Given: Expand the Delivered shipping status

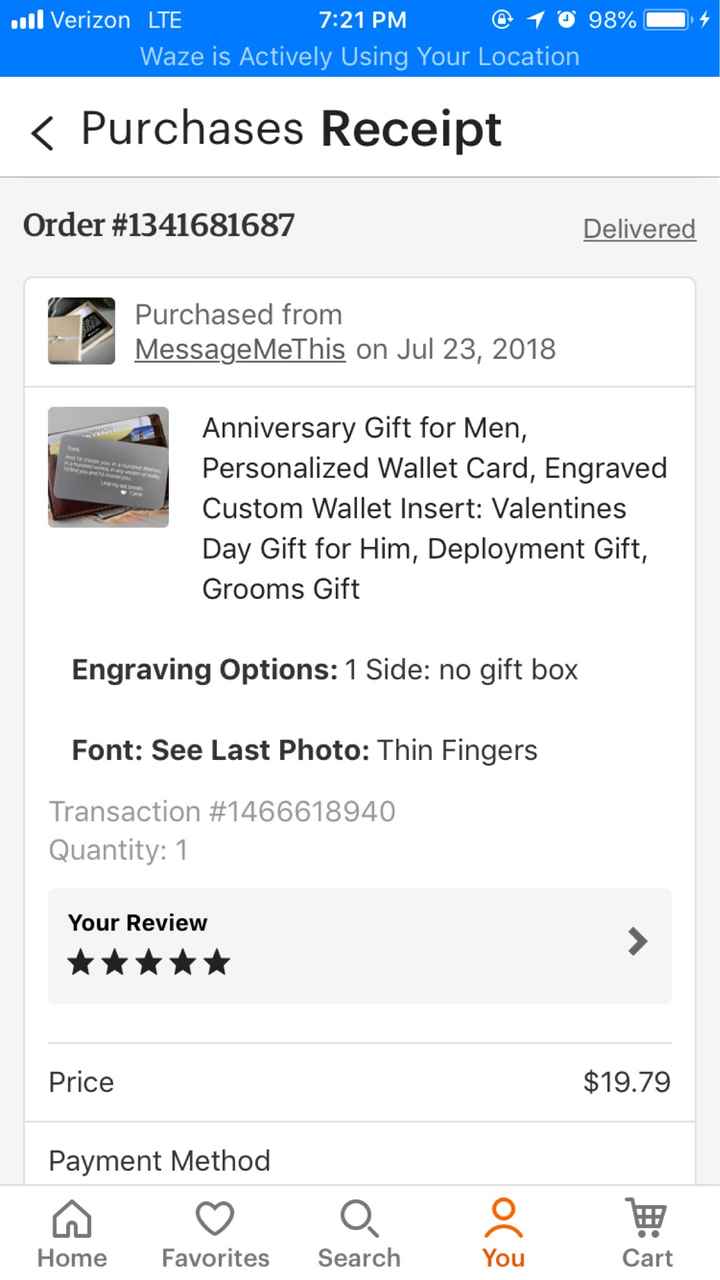Looking at the screenshot, I should 639,229.
